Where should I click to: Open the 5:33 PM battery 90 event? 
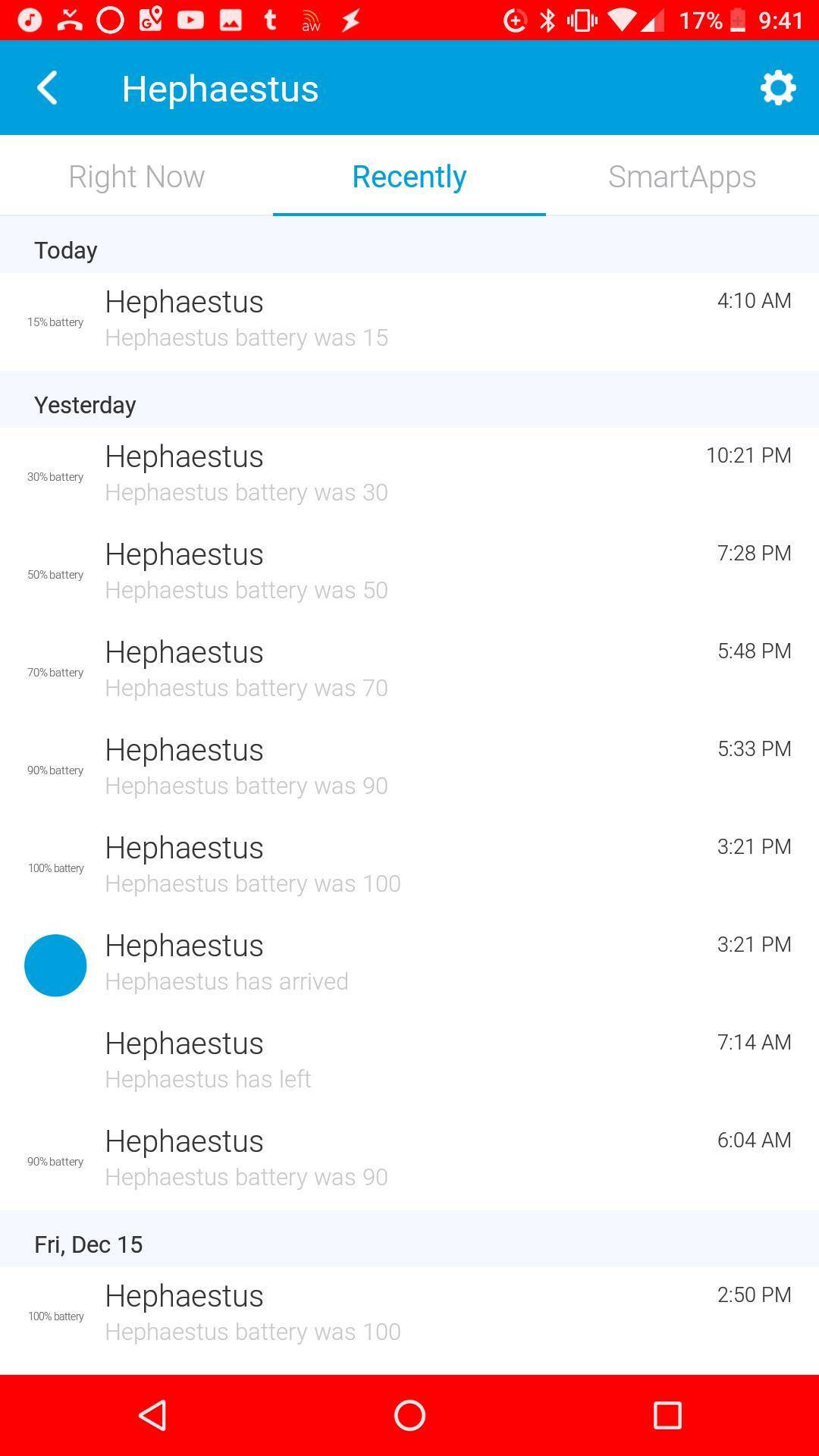(x=409, y=768)
